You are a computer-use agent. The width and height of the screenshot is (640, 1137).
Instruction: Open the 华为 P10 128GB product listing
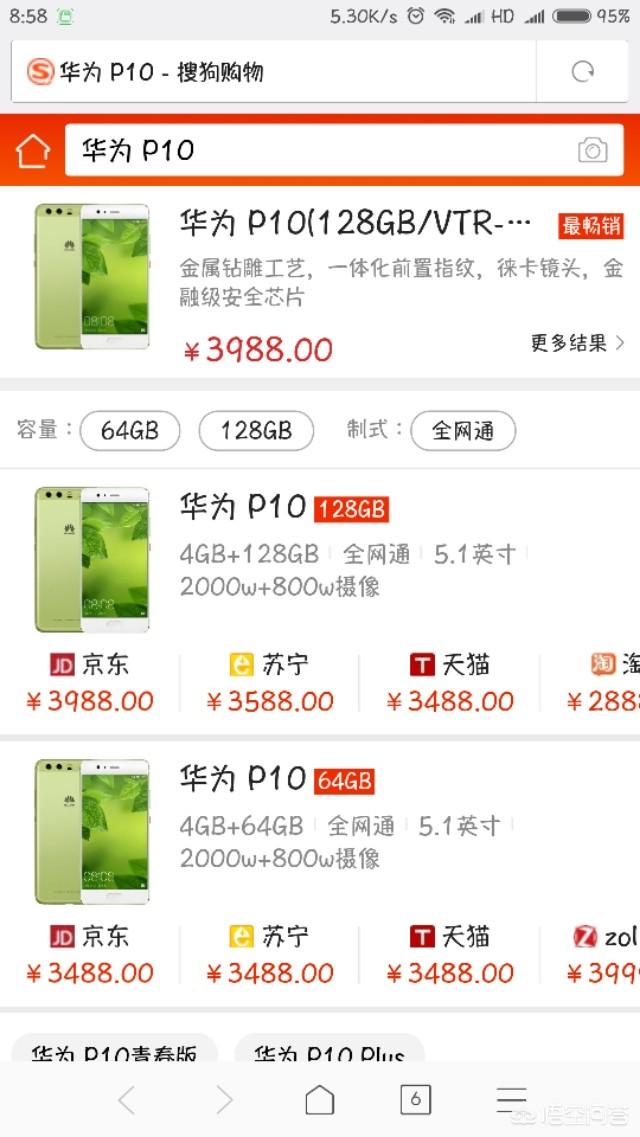(243, 507)
